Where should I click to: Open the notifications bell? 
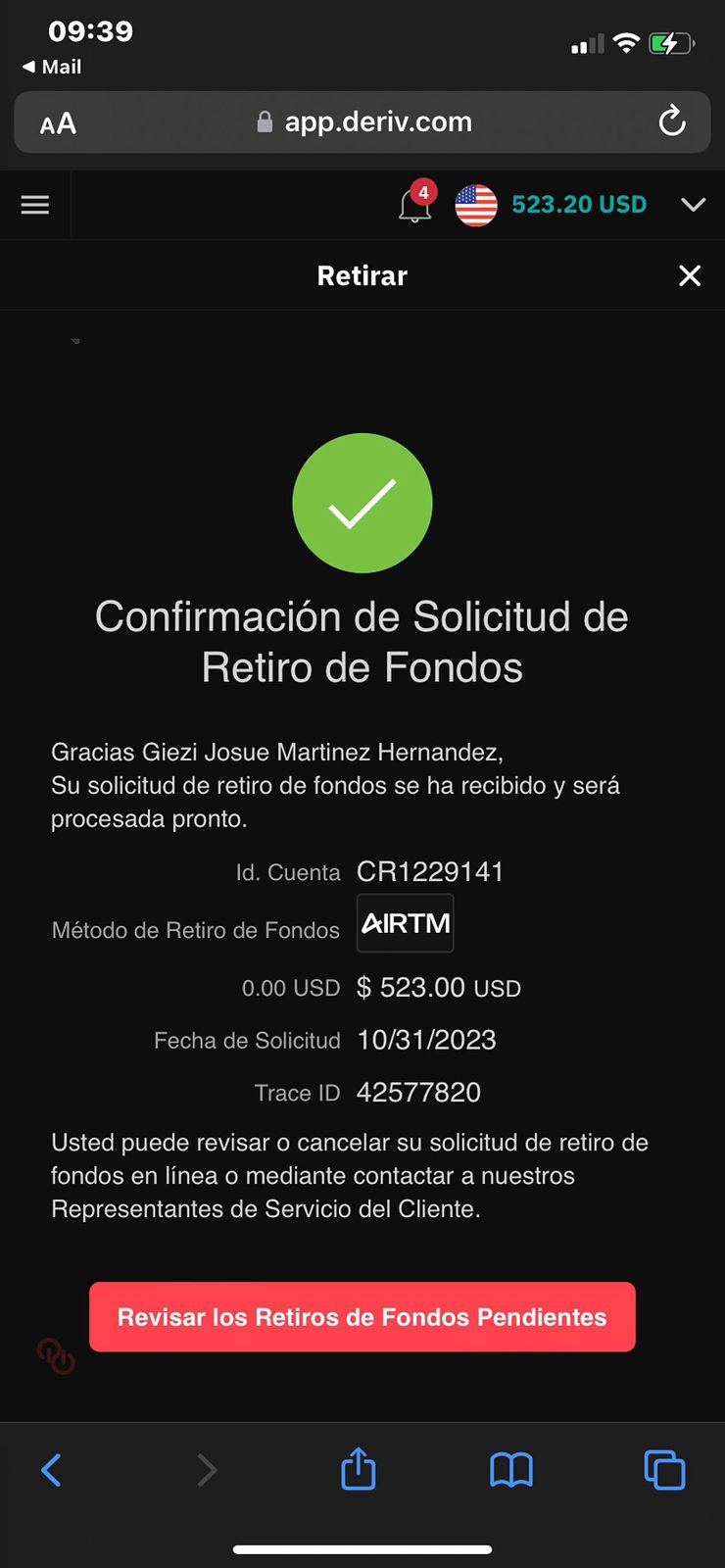coord(415,206)
